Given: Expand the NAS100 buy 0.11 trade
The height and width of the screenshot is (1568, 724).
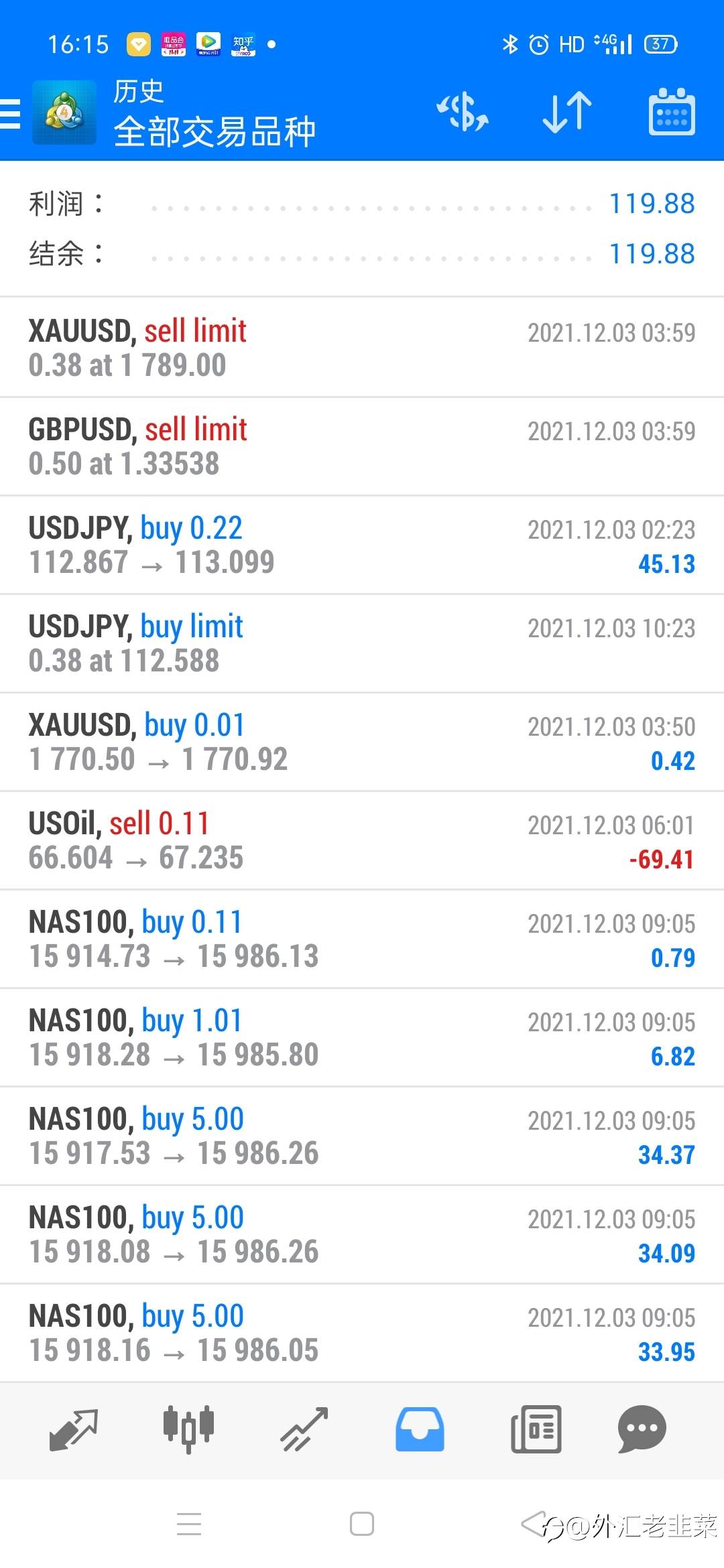Looking at the screenshot, I should coord(362,939).
